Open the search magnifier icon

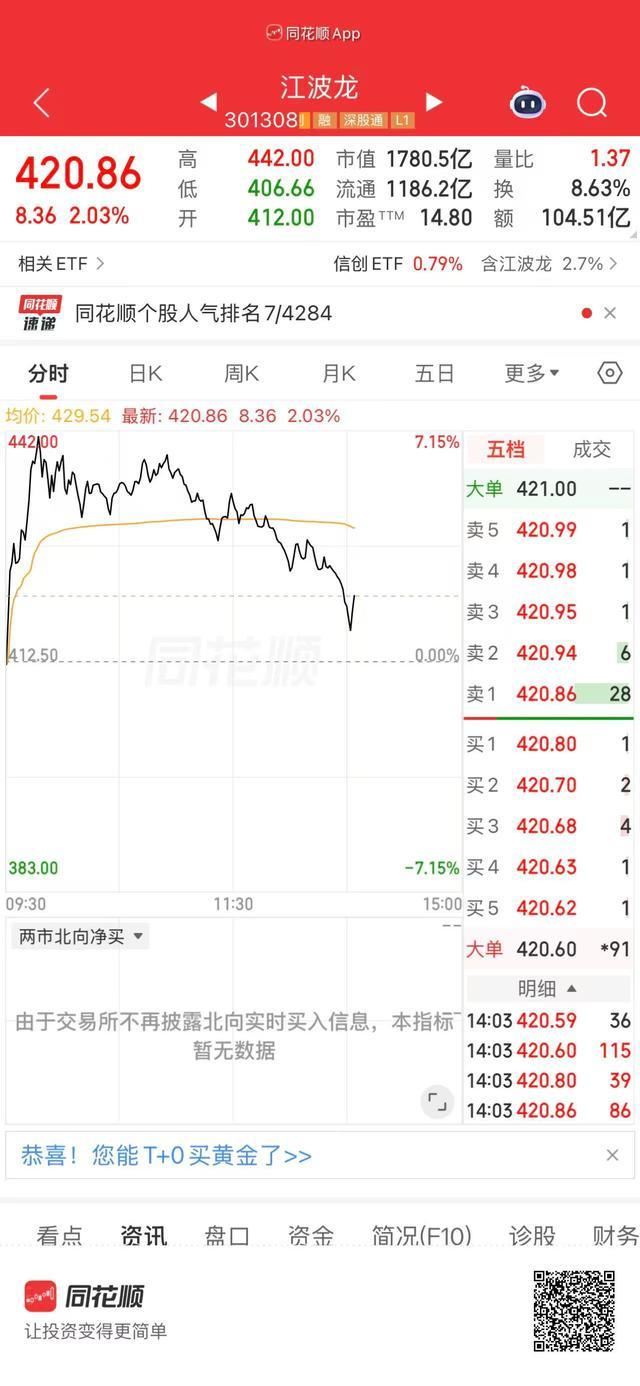pos(592,102)
